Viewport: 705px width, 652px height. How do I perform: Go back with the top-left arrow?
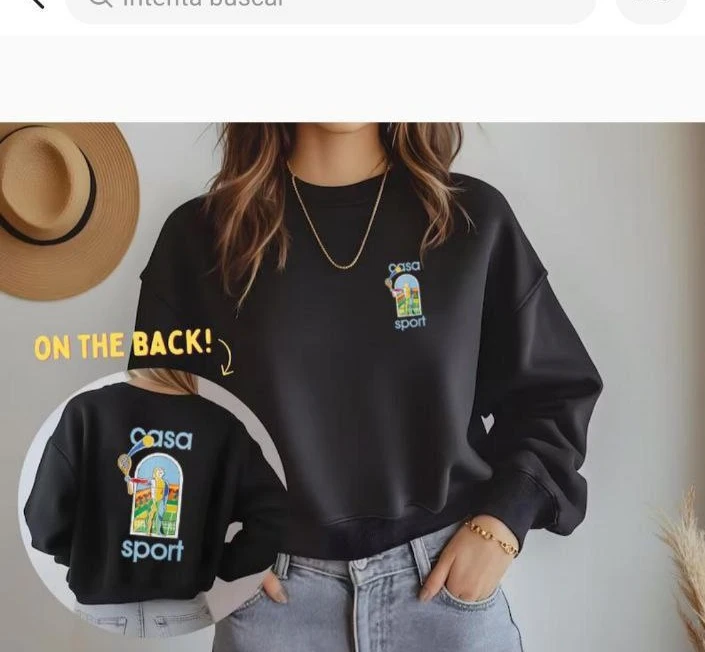tap(35, 4)
